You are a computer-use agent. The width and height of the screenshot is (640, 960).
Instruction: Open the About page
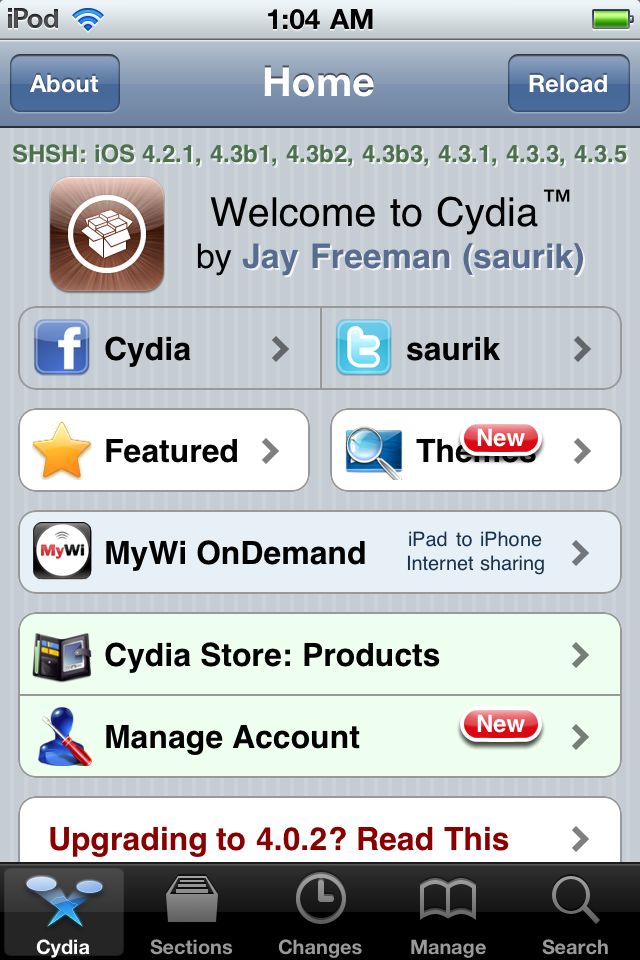[65, 84]
